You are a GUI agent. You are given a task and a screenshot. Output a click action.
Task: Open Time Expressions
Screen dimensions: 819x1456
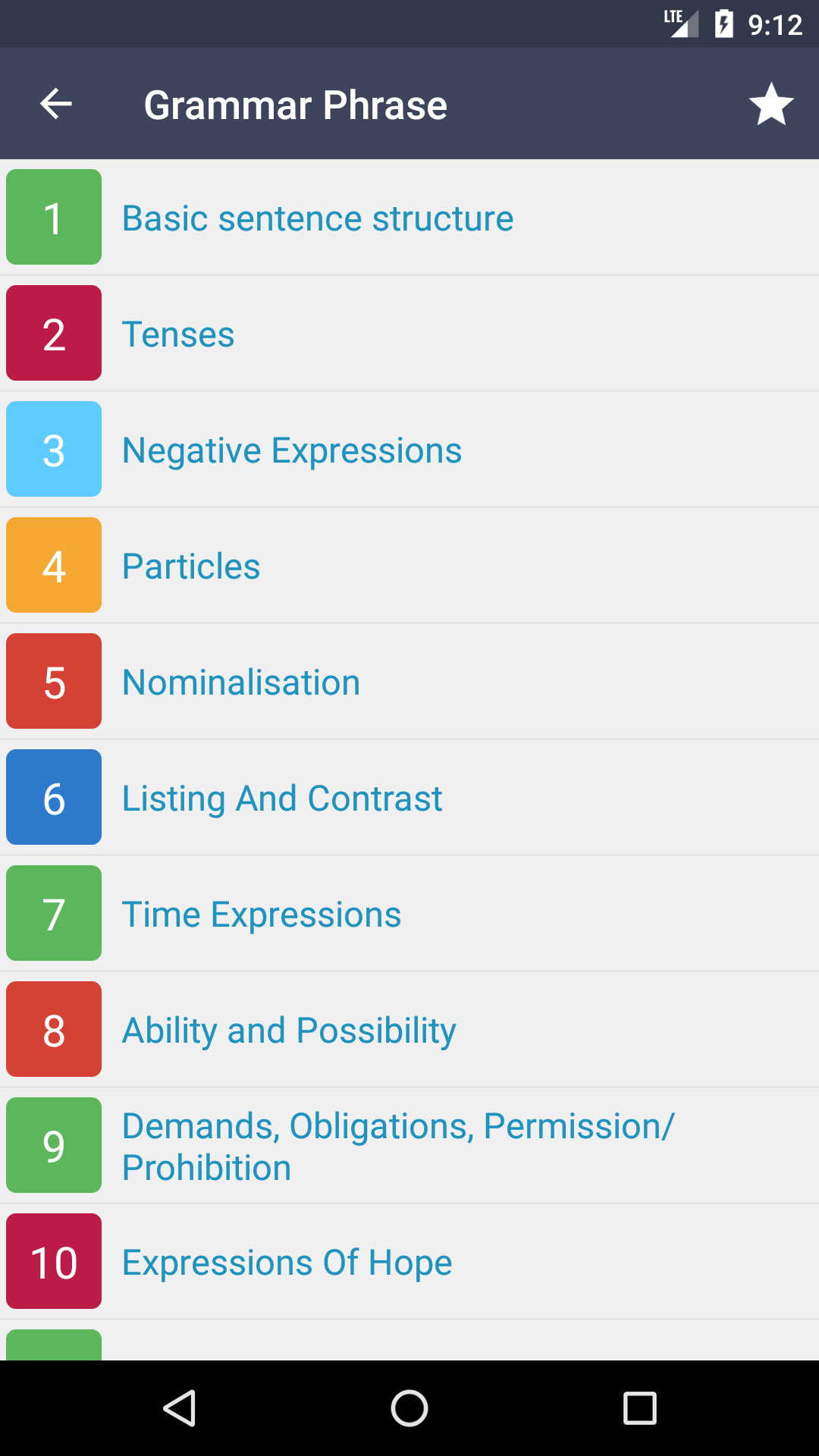coord(262,915)
